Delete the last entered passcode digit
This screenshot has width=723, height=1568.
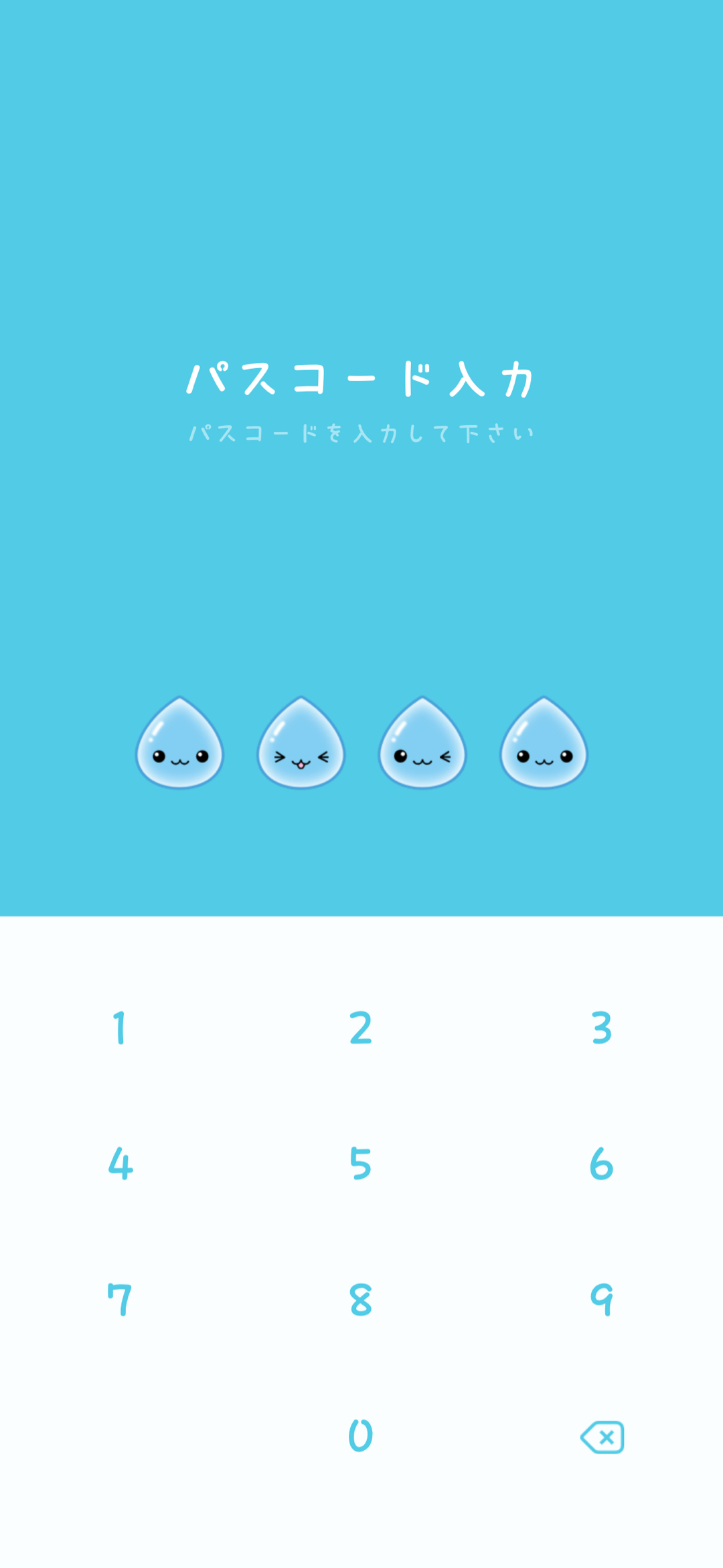coord(602,1437)
